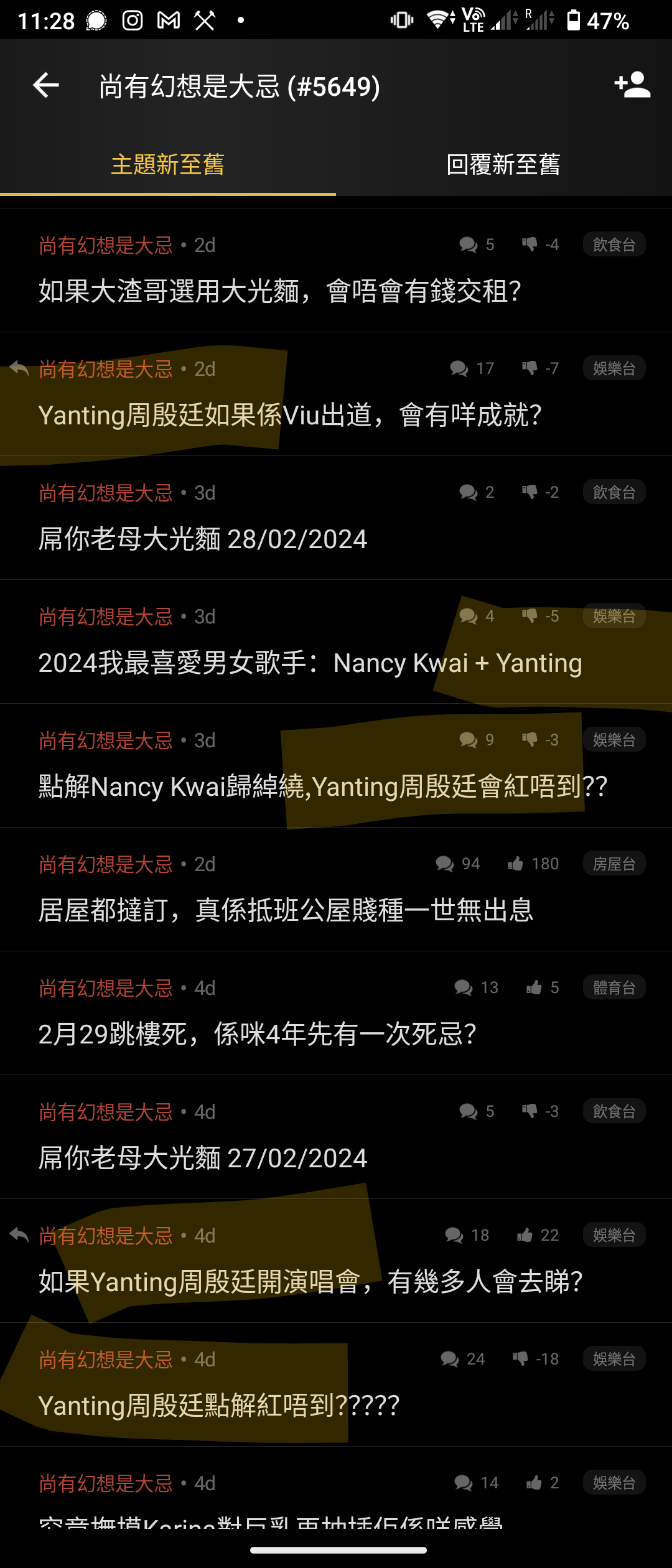Tap the username 尚有幻想是大忌 on top thread
Viewport: 672px width, 1568px height.
coord(105,246)
